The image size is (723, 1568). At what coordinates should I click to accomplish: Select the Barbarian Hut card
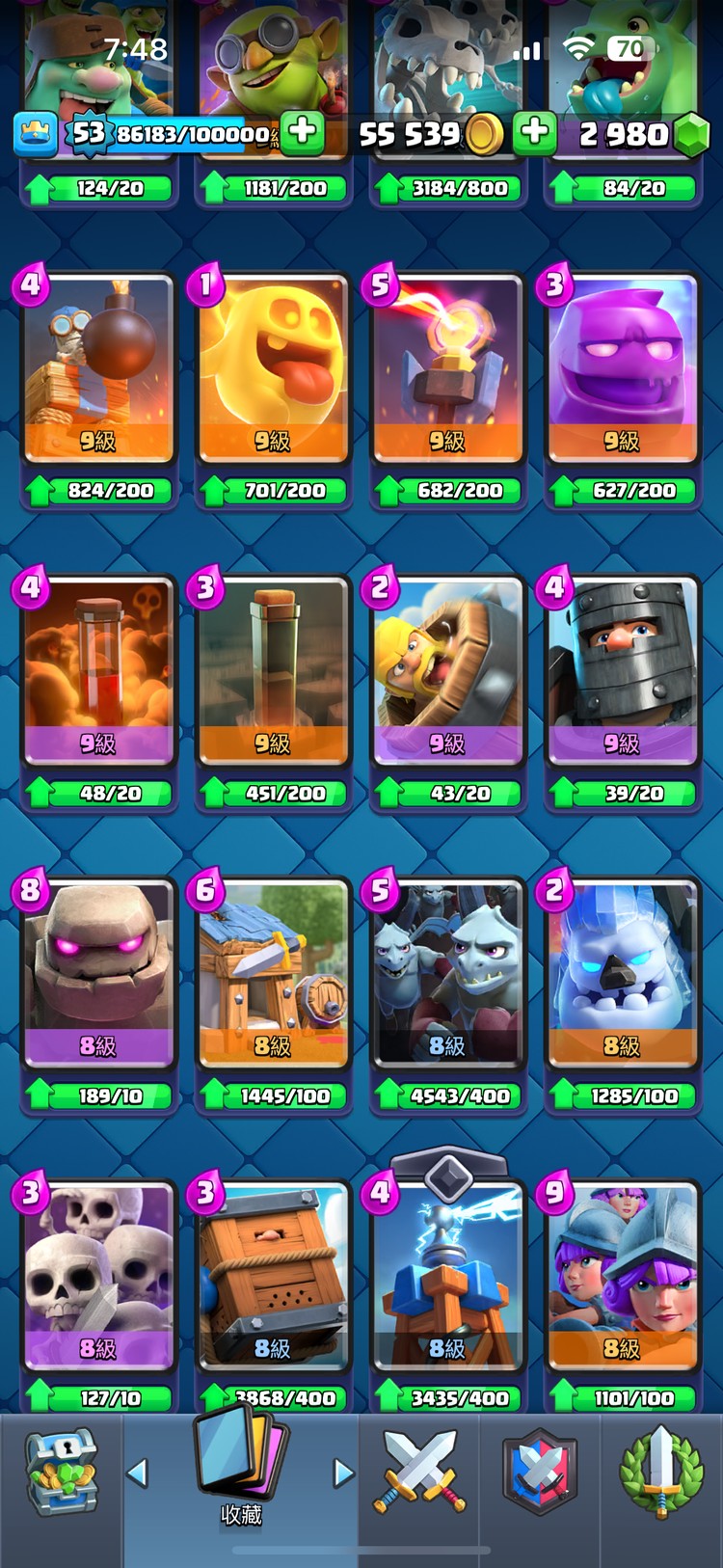(x=272, y=976)
